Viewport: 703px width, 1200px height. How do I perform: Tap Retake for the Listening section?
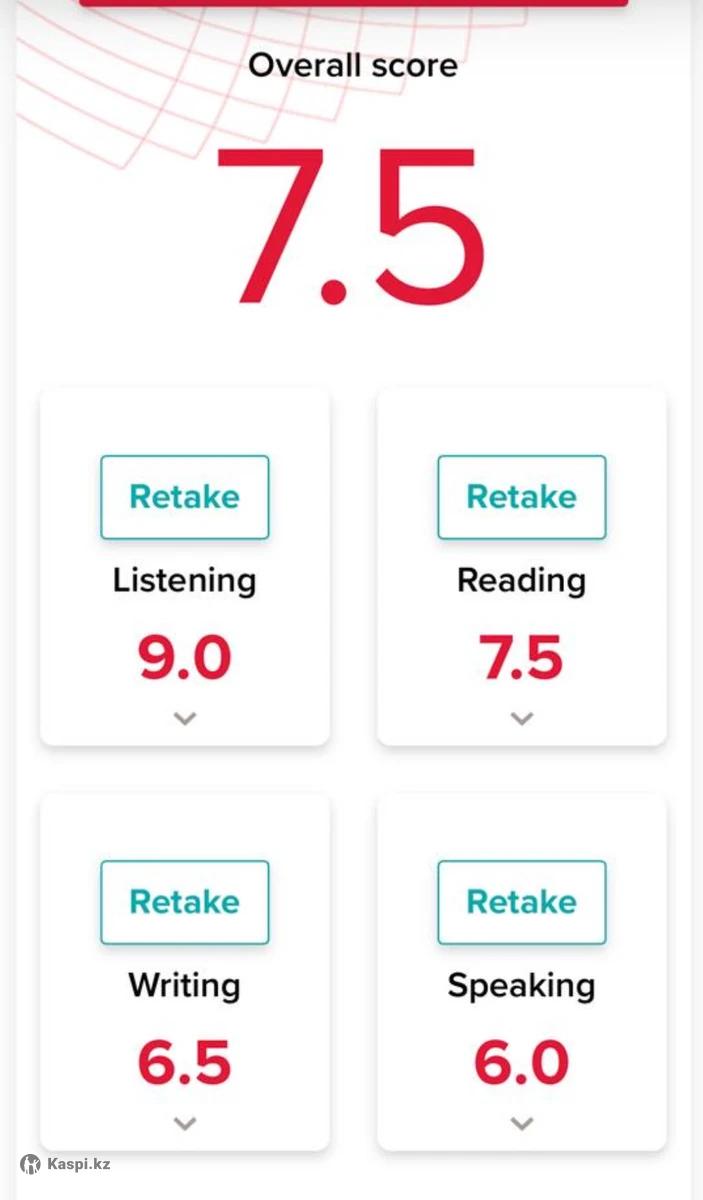(185, 497)
